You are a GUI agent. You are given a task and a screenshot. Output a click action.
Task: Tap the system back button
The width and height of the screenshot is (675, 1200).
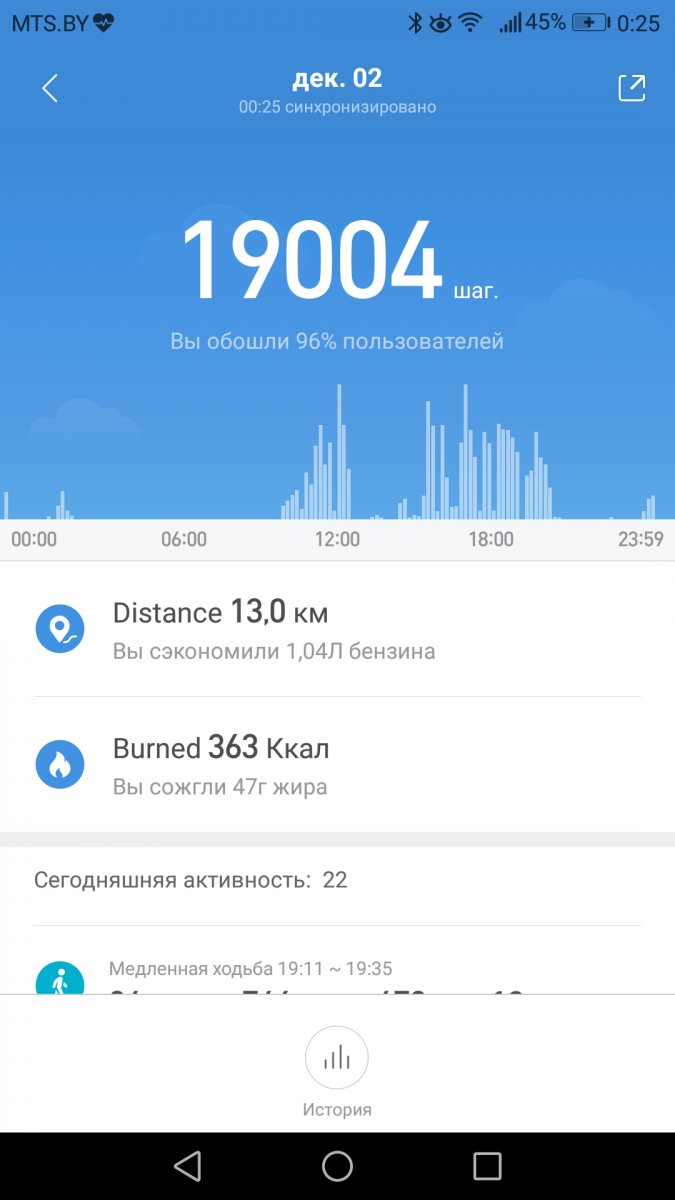pos(187,1165)
